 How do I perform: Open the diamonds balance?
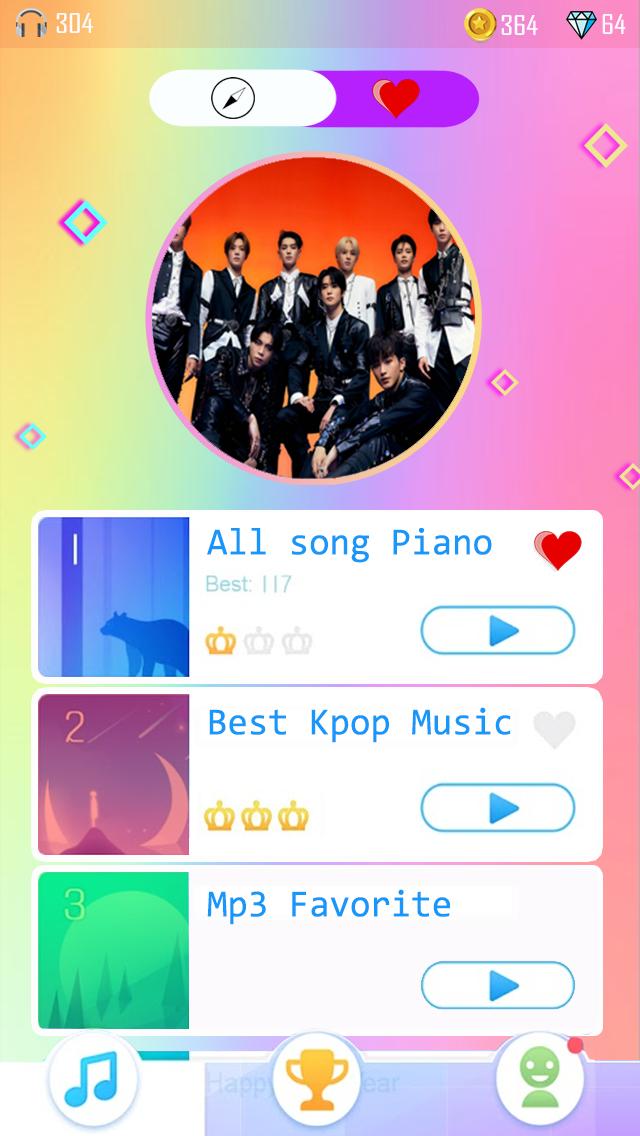[x=596, y=25]
